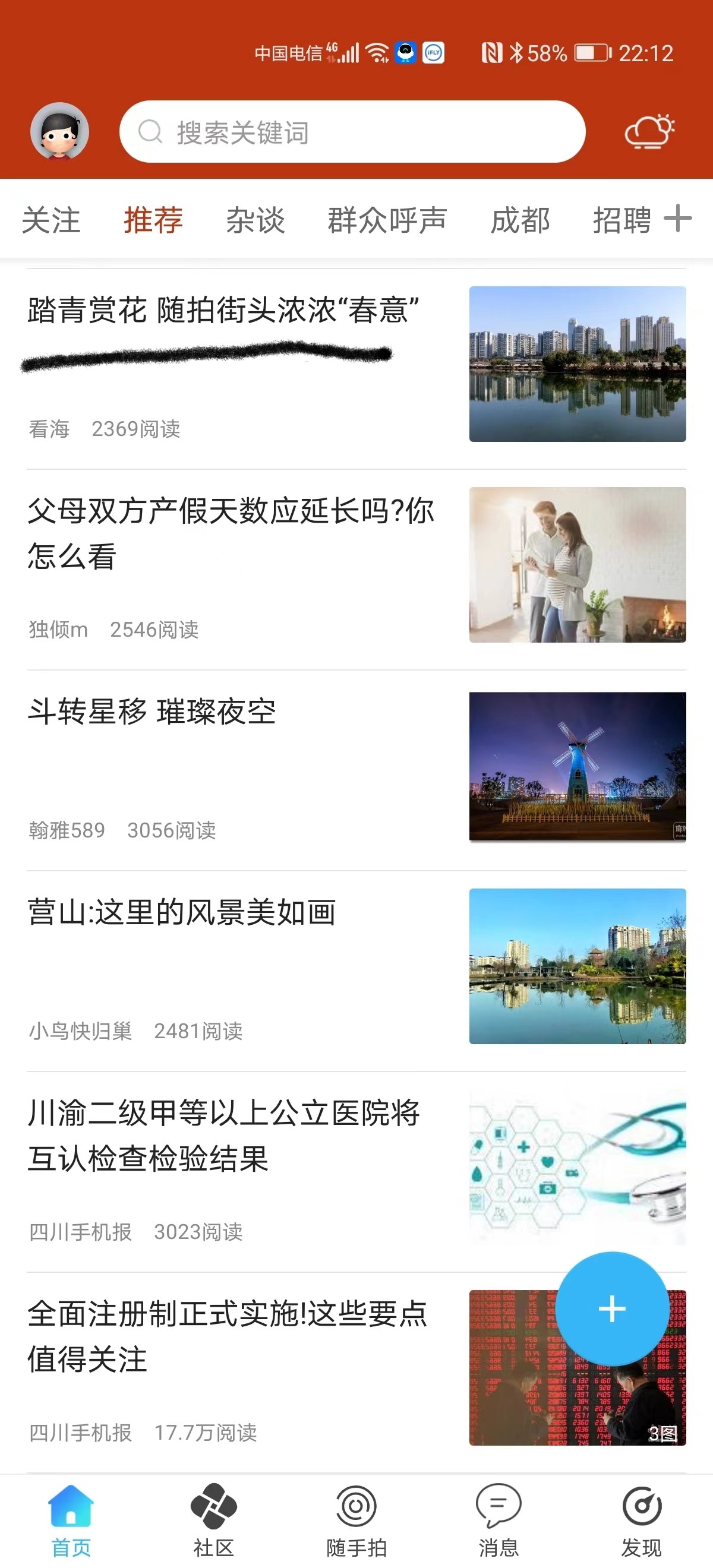Viewport: 713px width, 1568px height.
Task: Tap the blue floating plus button
Action: pos(612,1308)
